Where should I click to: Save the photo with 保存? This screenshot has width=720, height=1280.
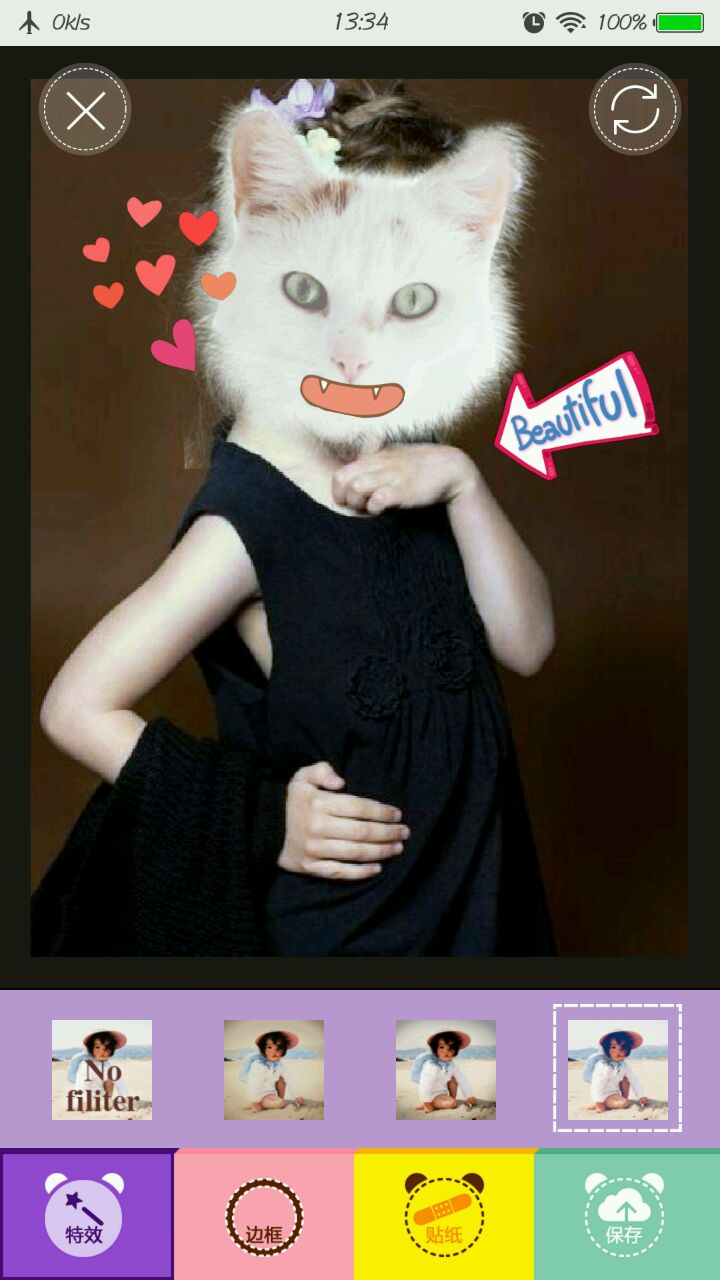click(625, 1216)
